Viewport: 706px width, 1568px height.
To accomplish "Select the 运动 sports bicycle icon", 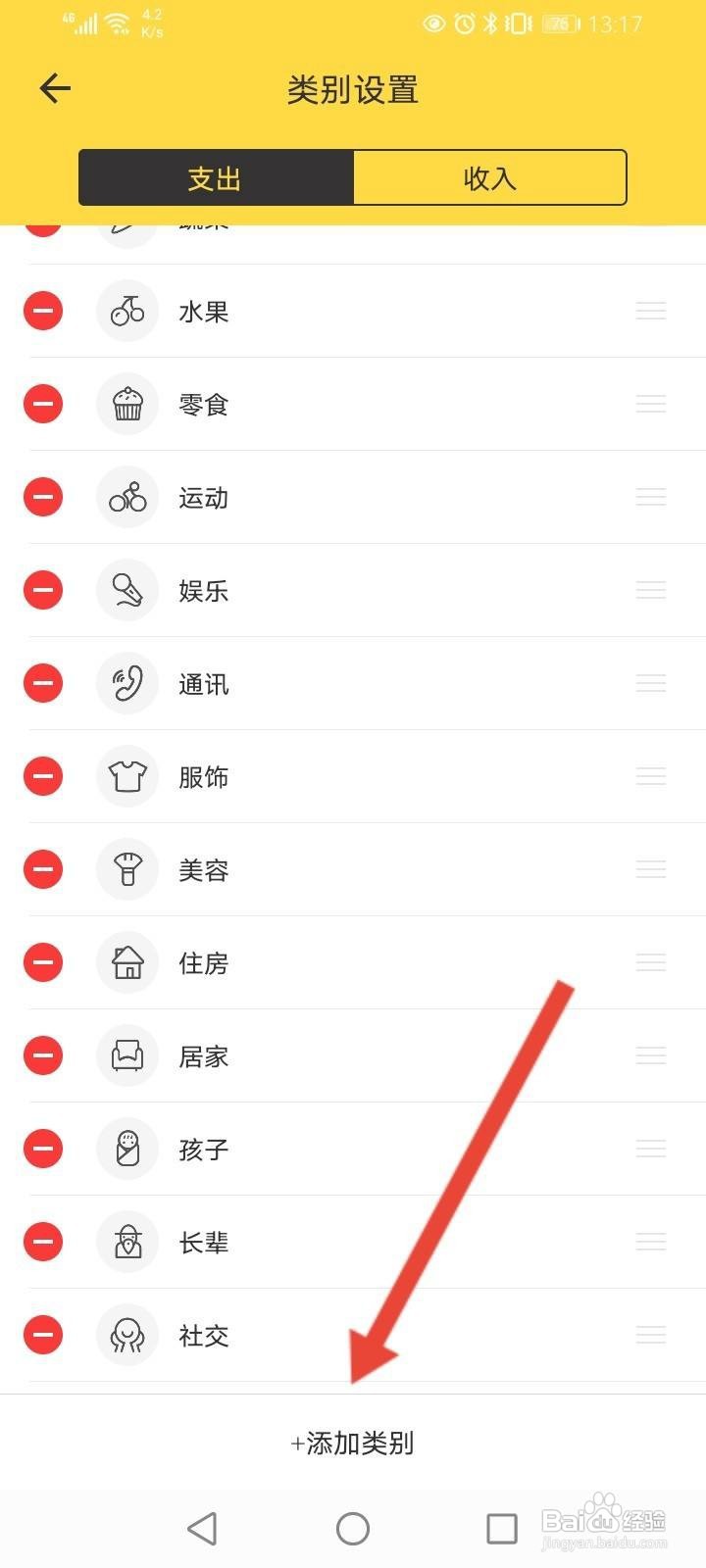I will coord(127,497).
